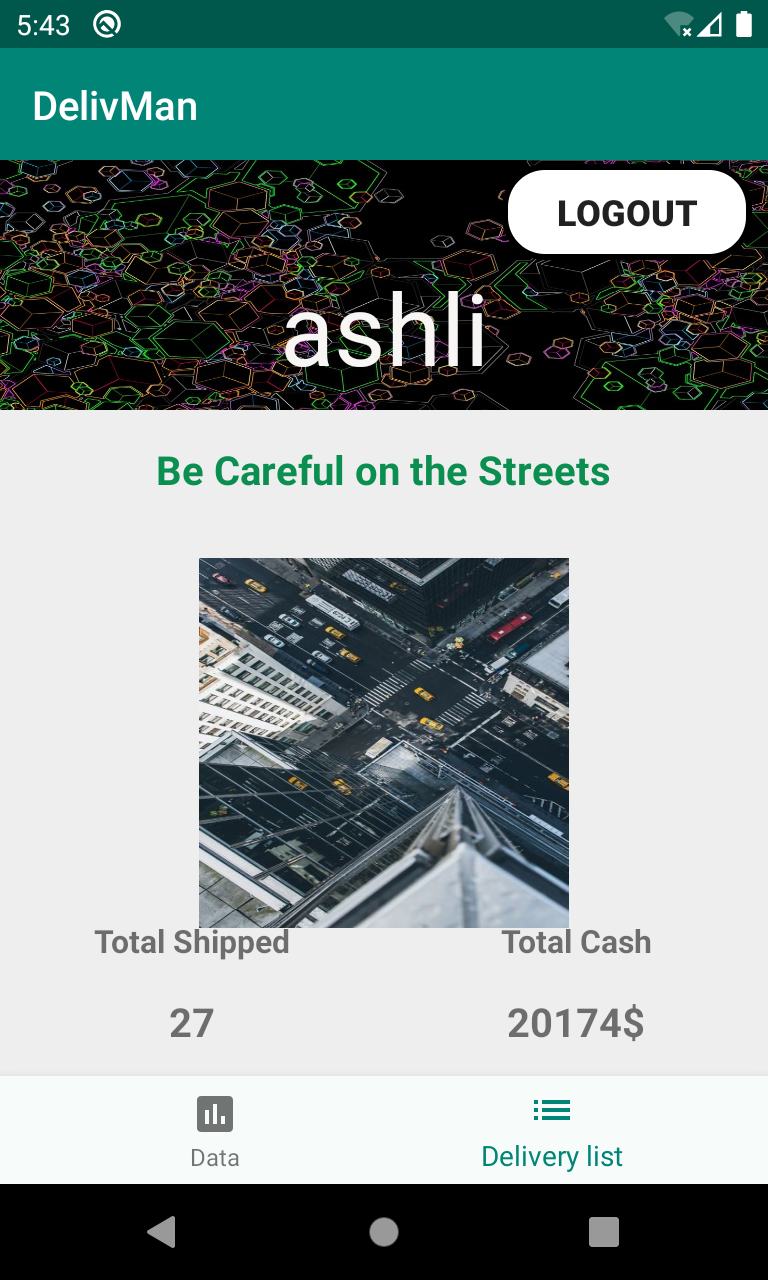Go back with the system back button
The height and width of the screenshot is (1280, 768).
(x=162, y=1232)
